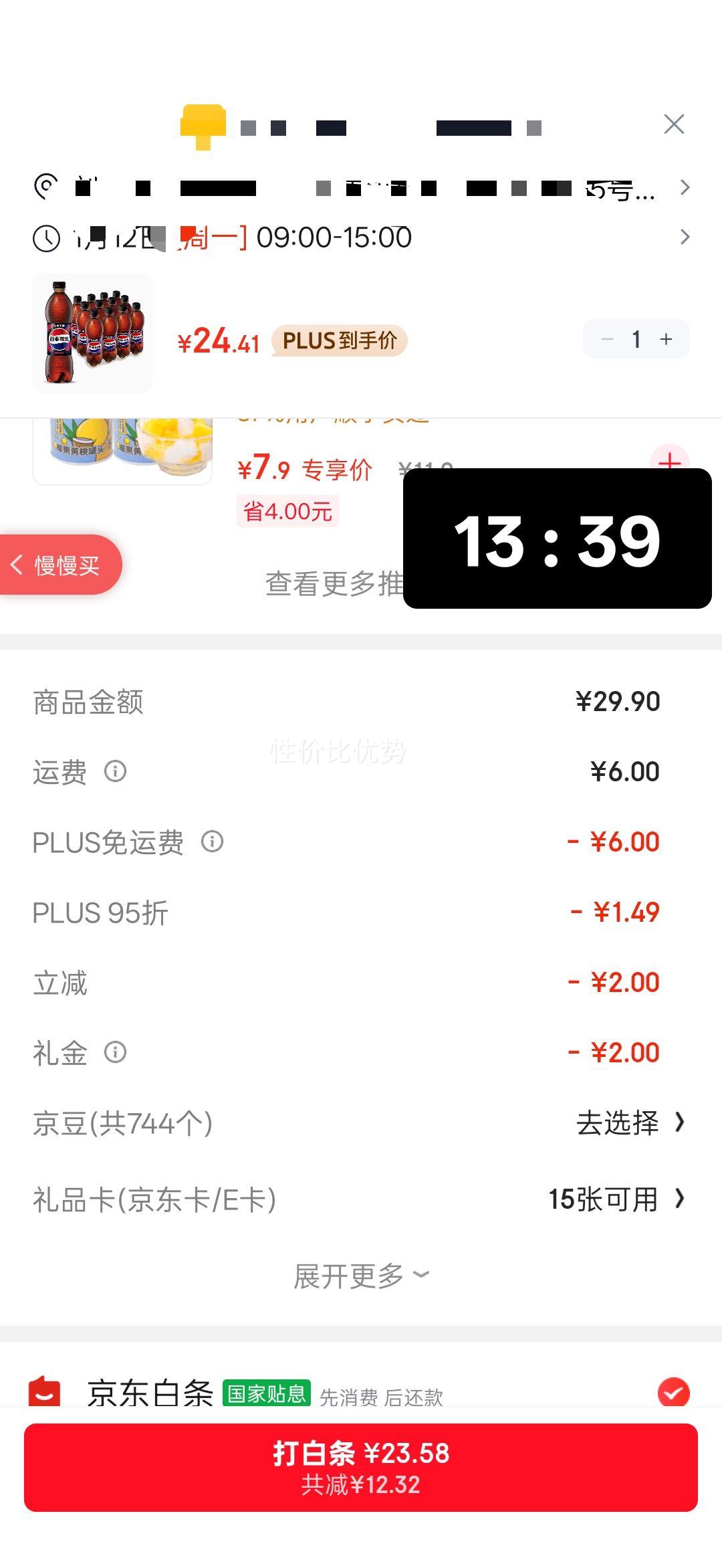Open address details via the row chevron
The height and width of the screenshot is (1568, 722).
click(685, 187)
